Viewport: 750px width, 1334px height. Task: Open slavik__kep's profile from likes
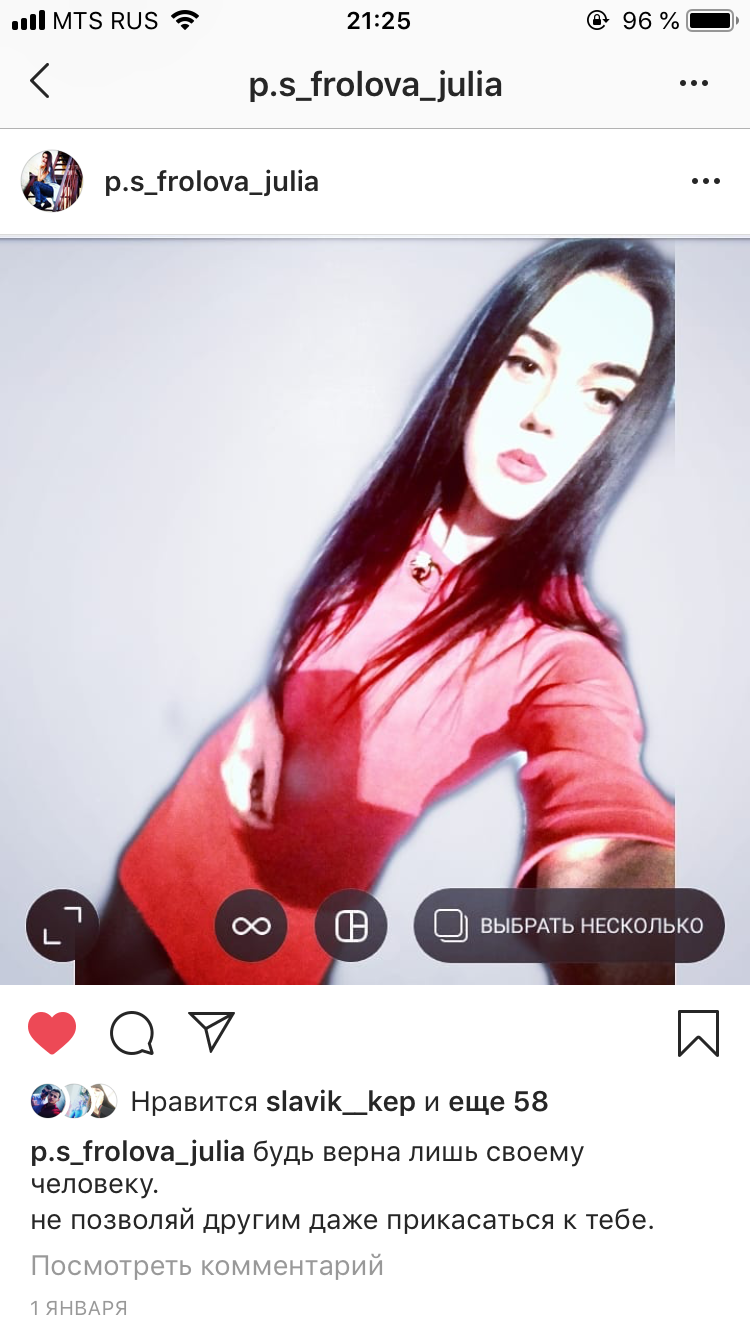pyautogui.click(x=340, y=1102)
